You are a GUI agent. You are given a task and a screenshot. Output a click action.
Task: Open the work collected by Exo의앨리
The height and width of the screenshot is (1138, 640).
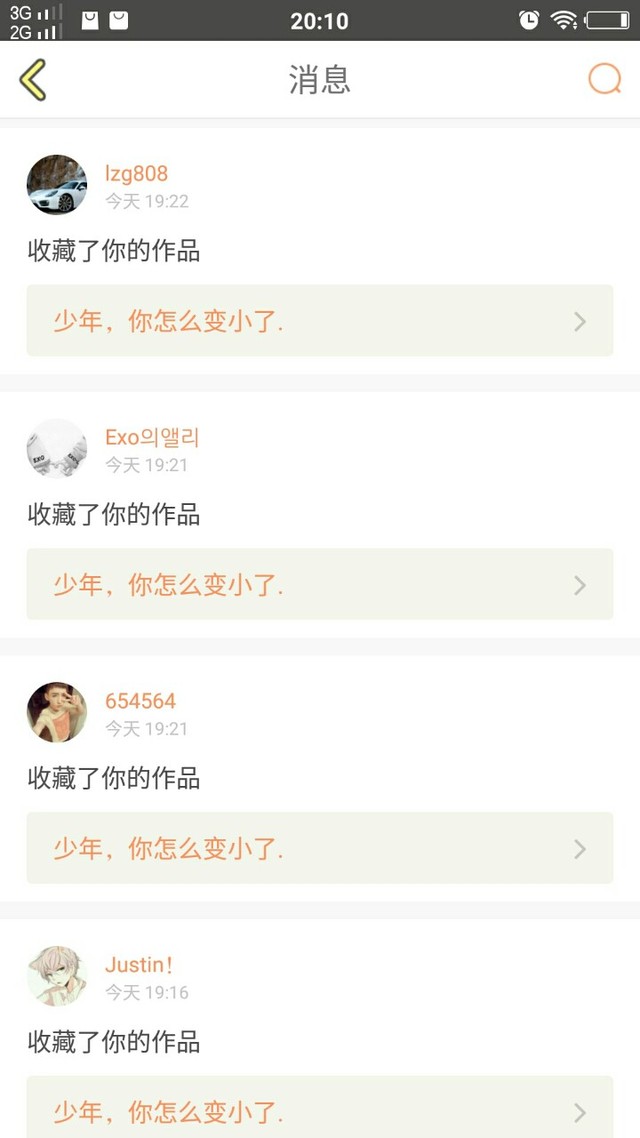pyautogui.click(x=320, y=584)
